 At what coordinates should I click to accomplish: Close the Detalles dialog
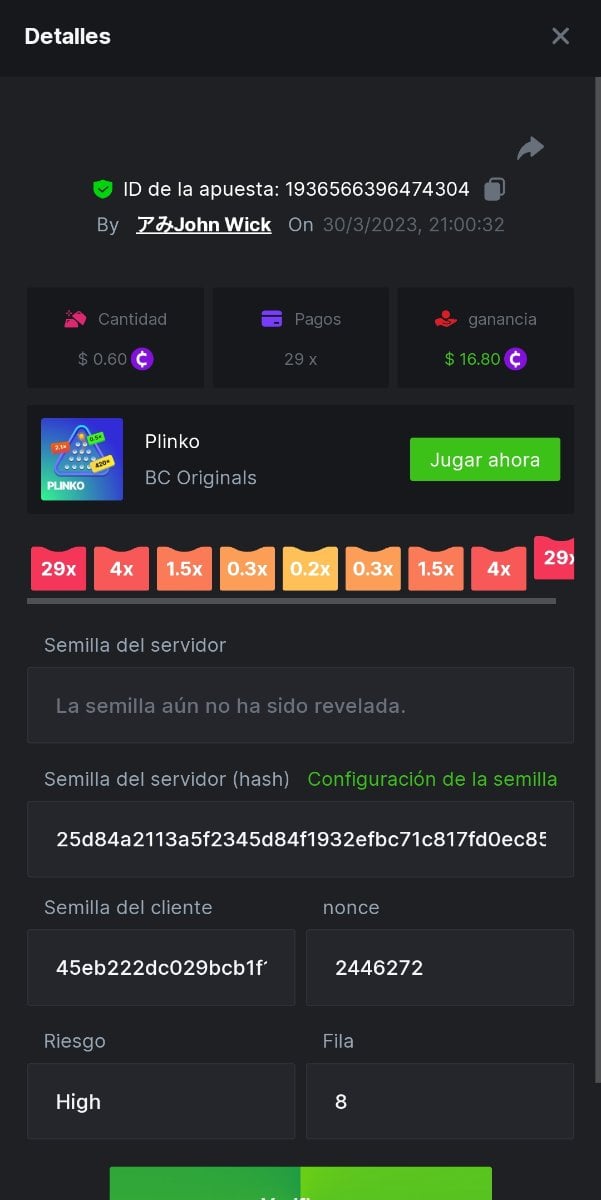[x=560, y=36]
